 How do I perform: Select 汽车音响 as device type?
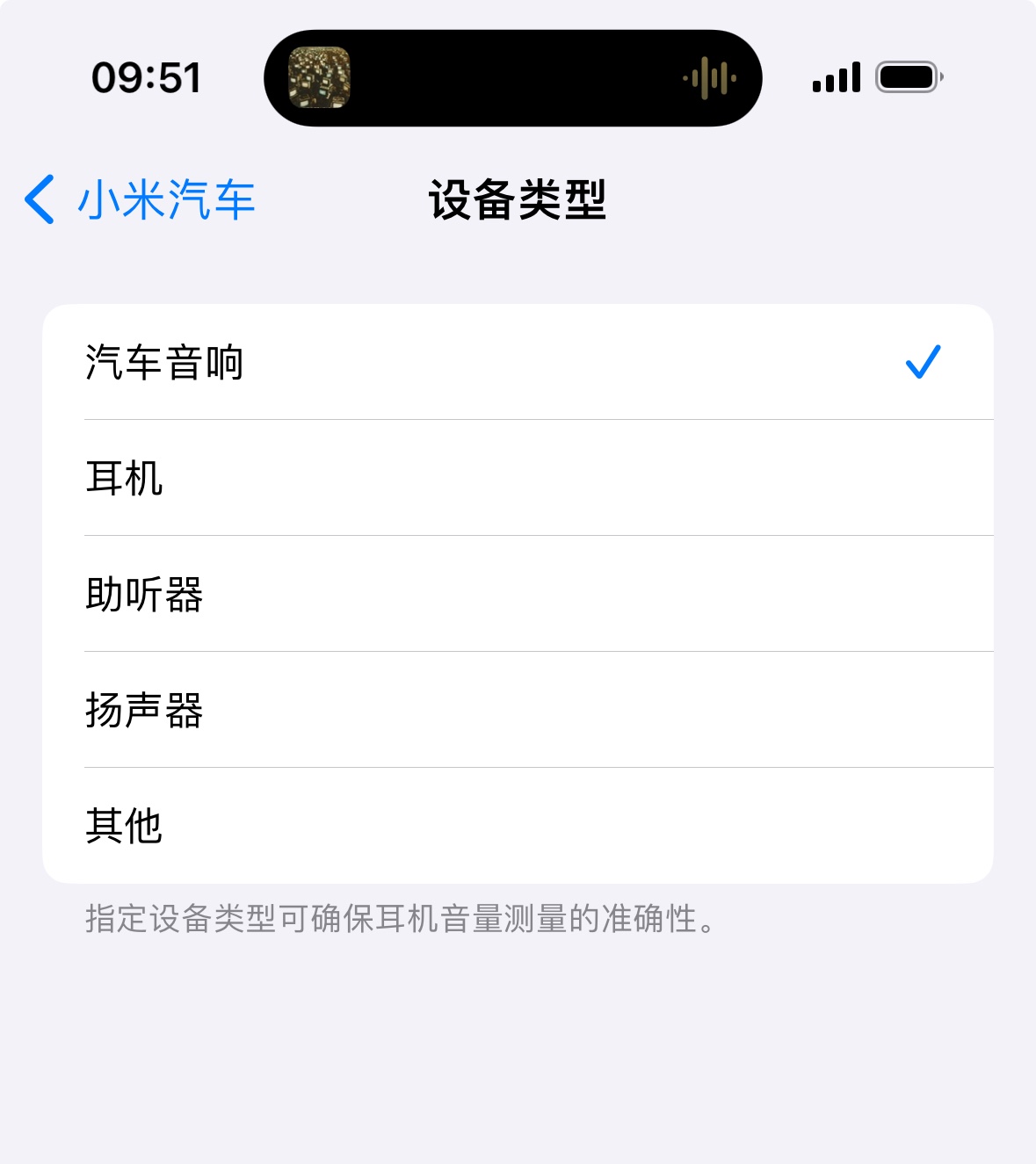[517, 362]
